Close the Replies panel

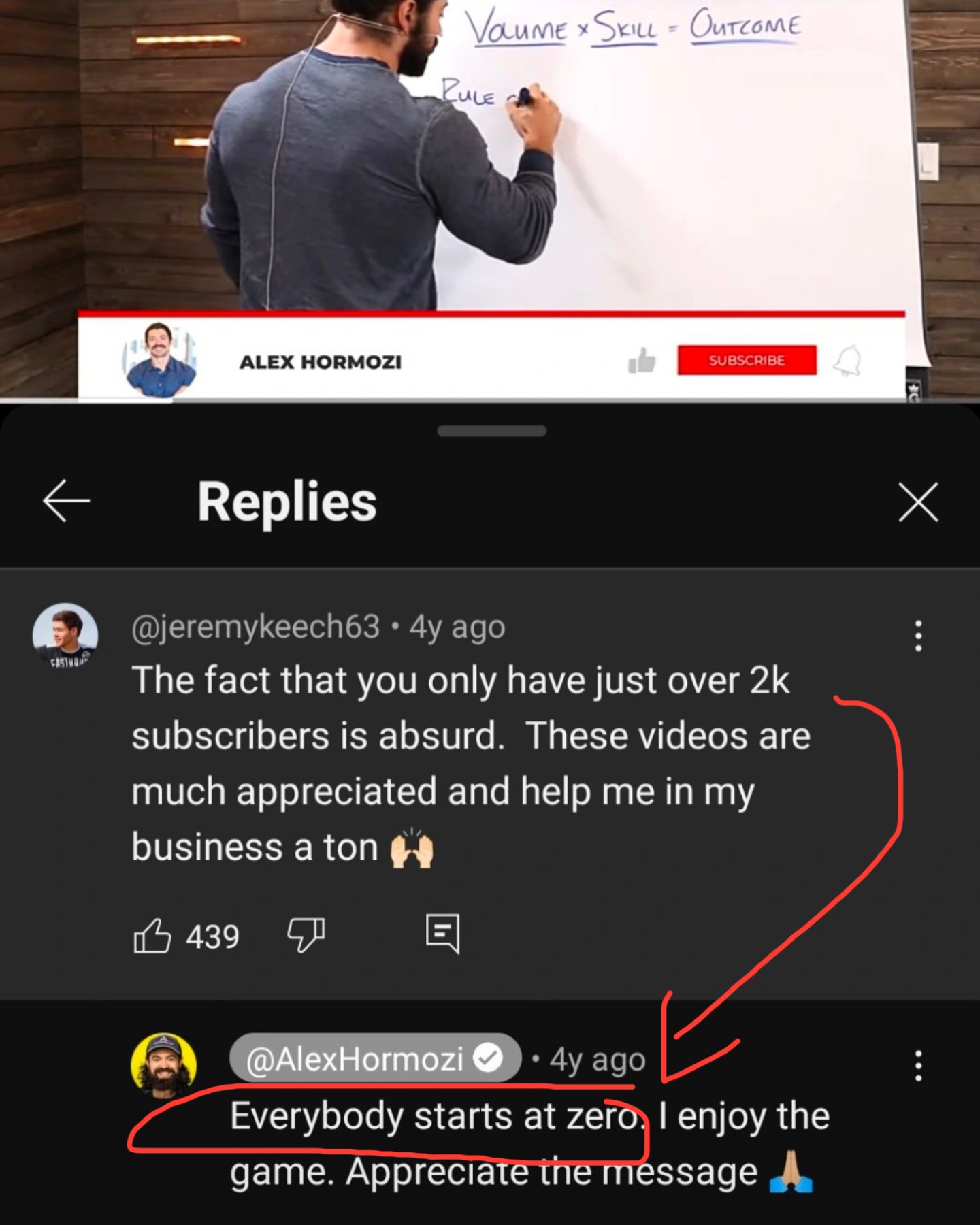918,502
